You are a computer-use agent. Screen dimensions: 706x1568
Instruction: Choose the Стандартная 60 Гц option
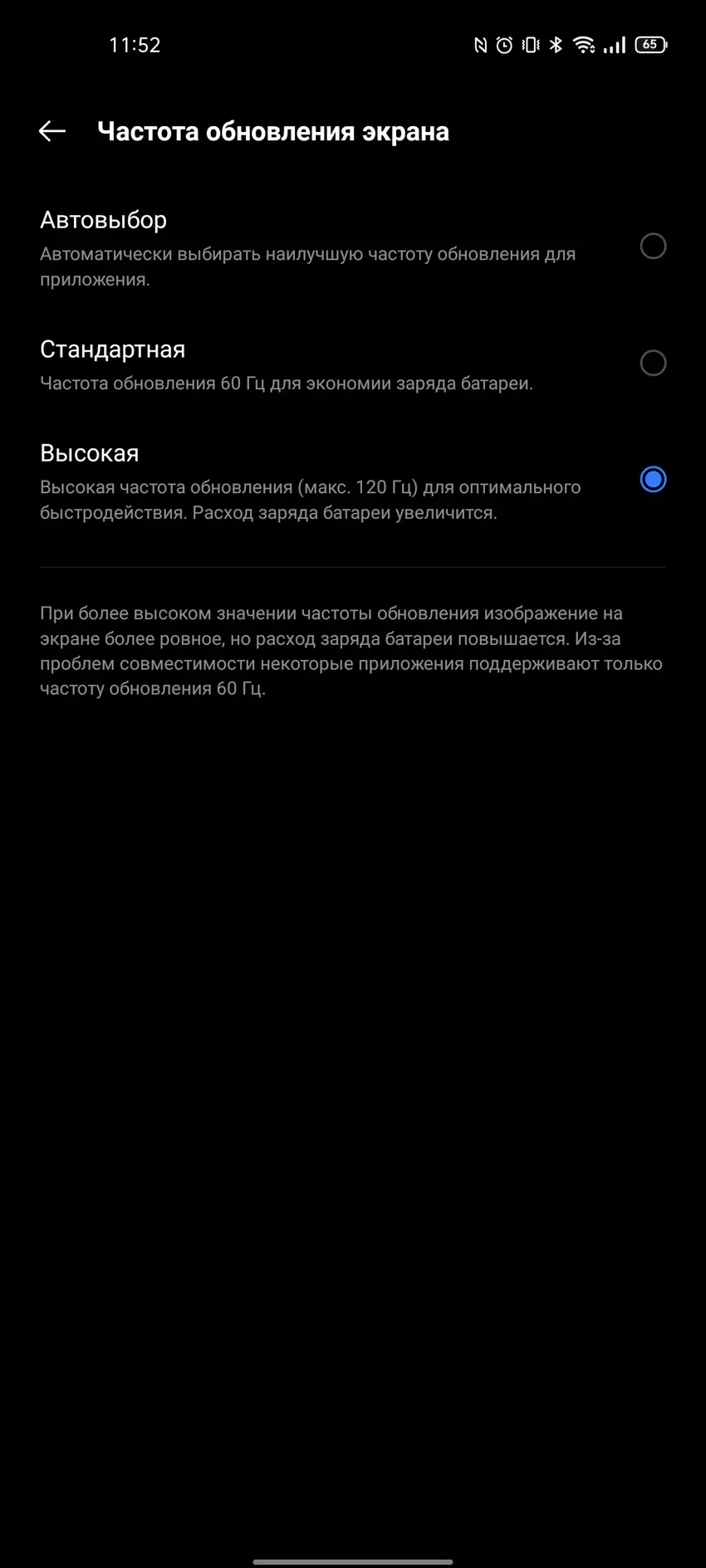tap(653, 364)
